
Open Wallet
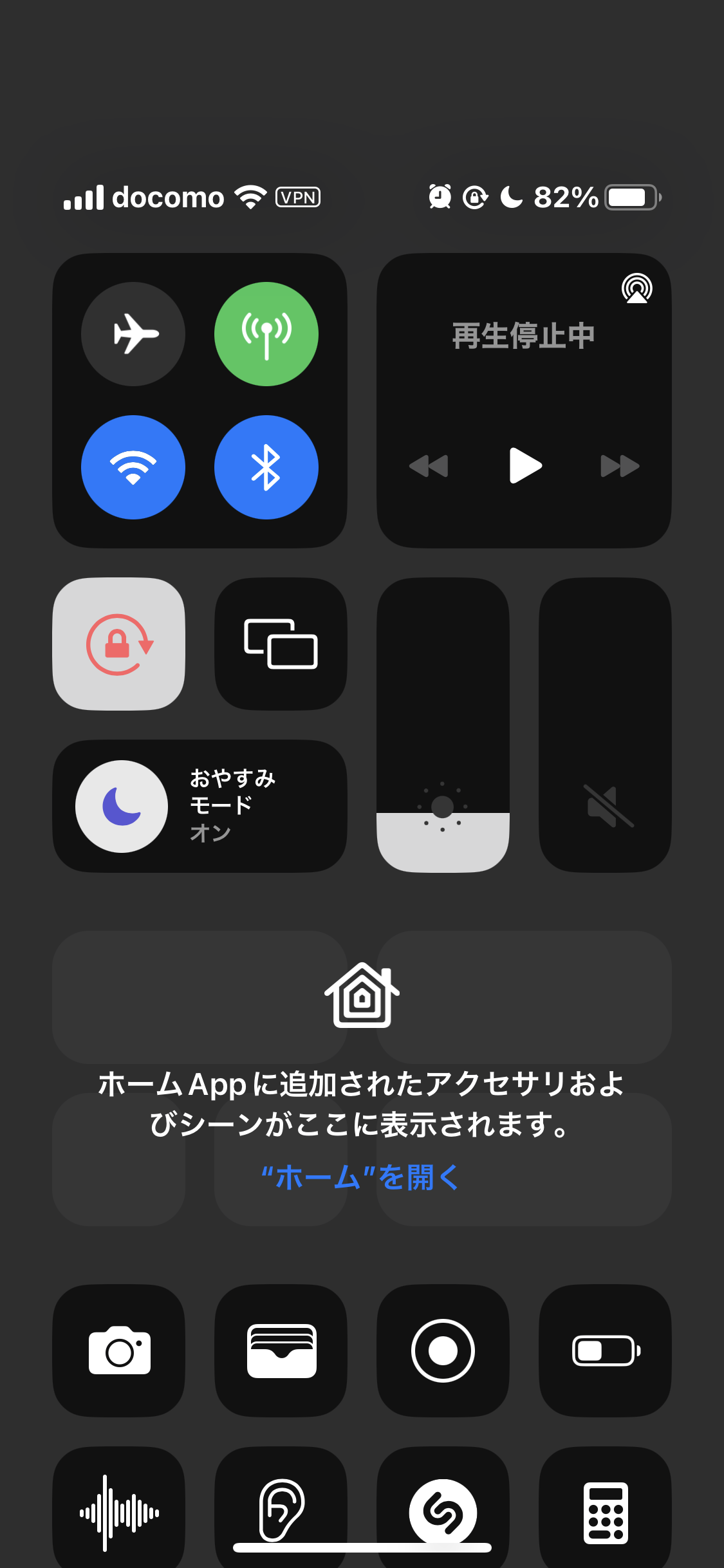tap(281, 1350)
